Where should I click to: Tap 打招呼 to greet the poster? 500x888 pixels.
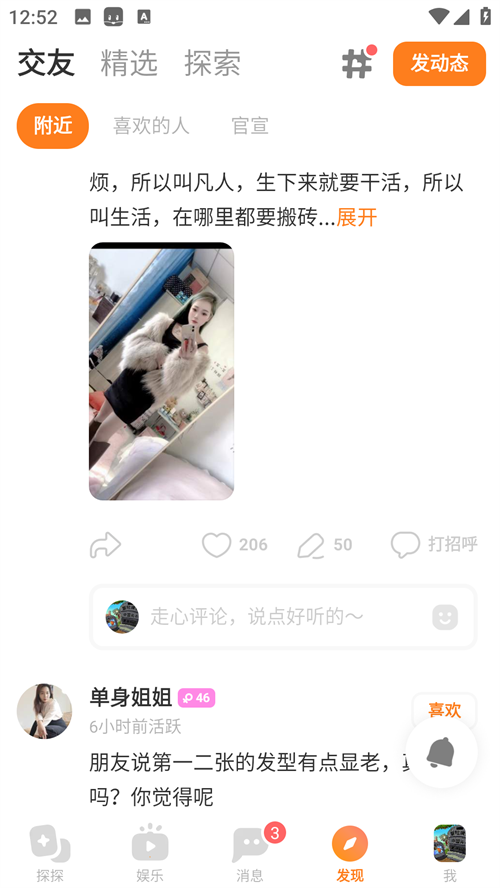pos(434,545)
